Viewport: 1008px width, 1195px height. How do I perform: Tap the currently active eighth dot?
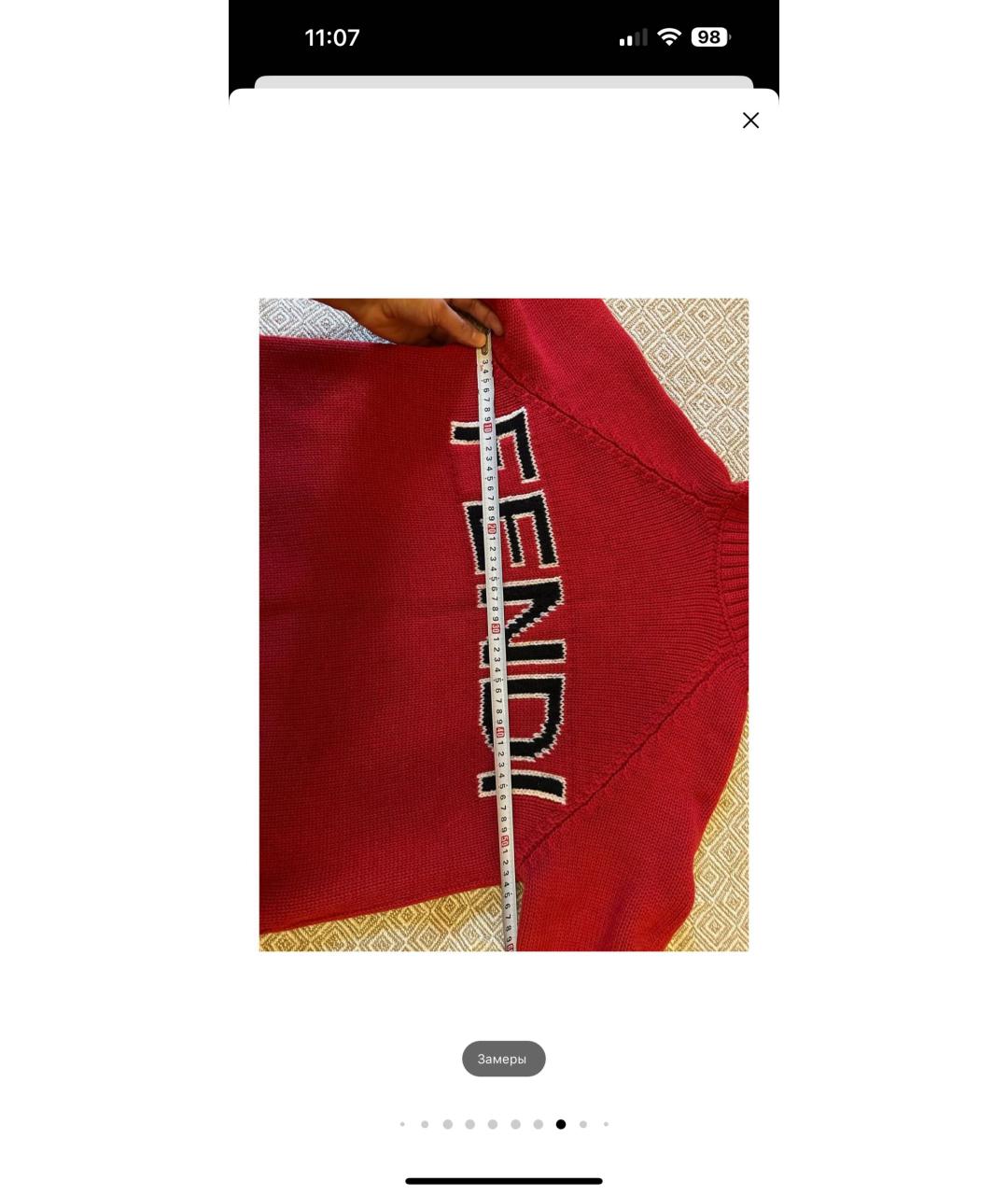tap(560, 1125)
